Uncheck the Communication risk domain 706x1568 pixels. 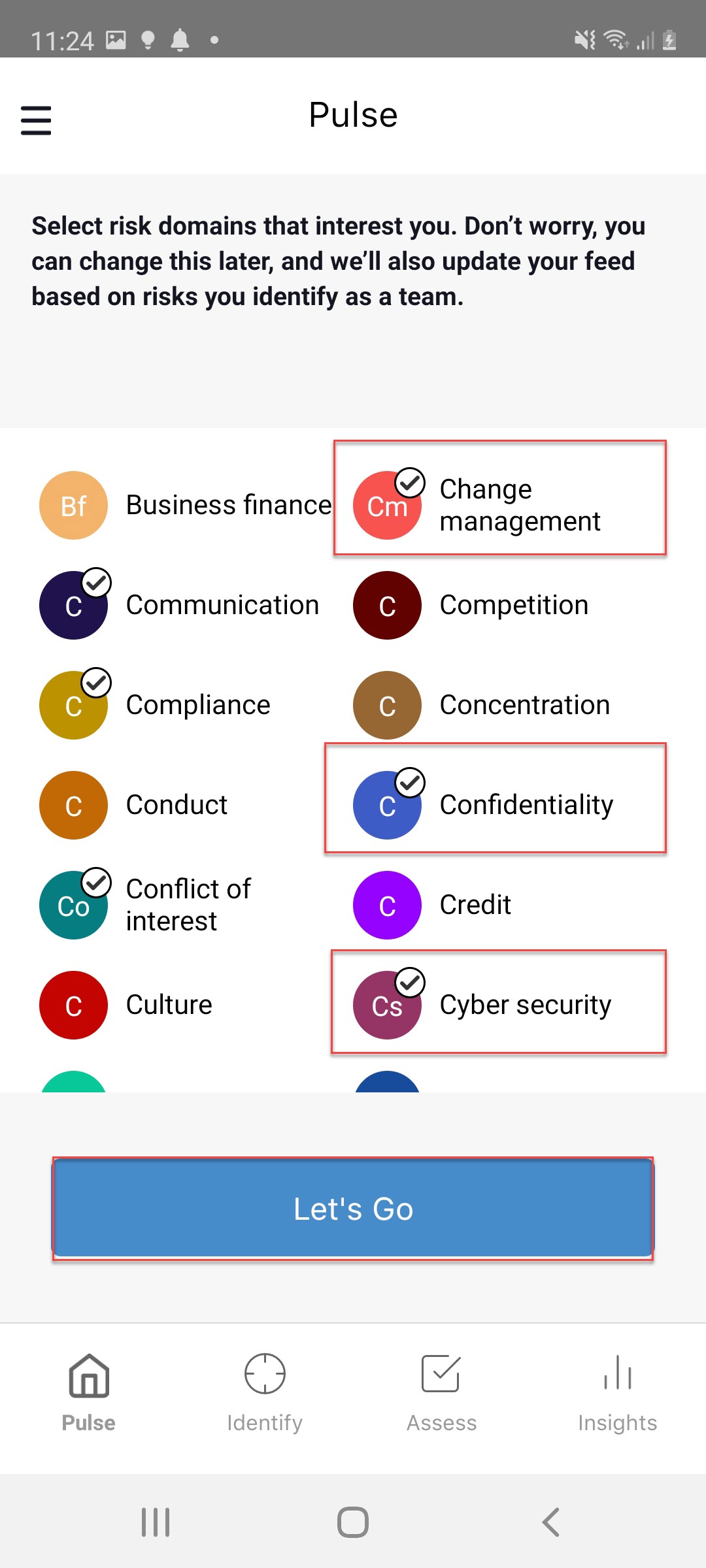click(179, 605)
